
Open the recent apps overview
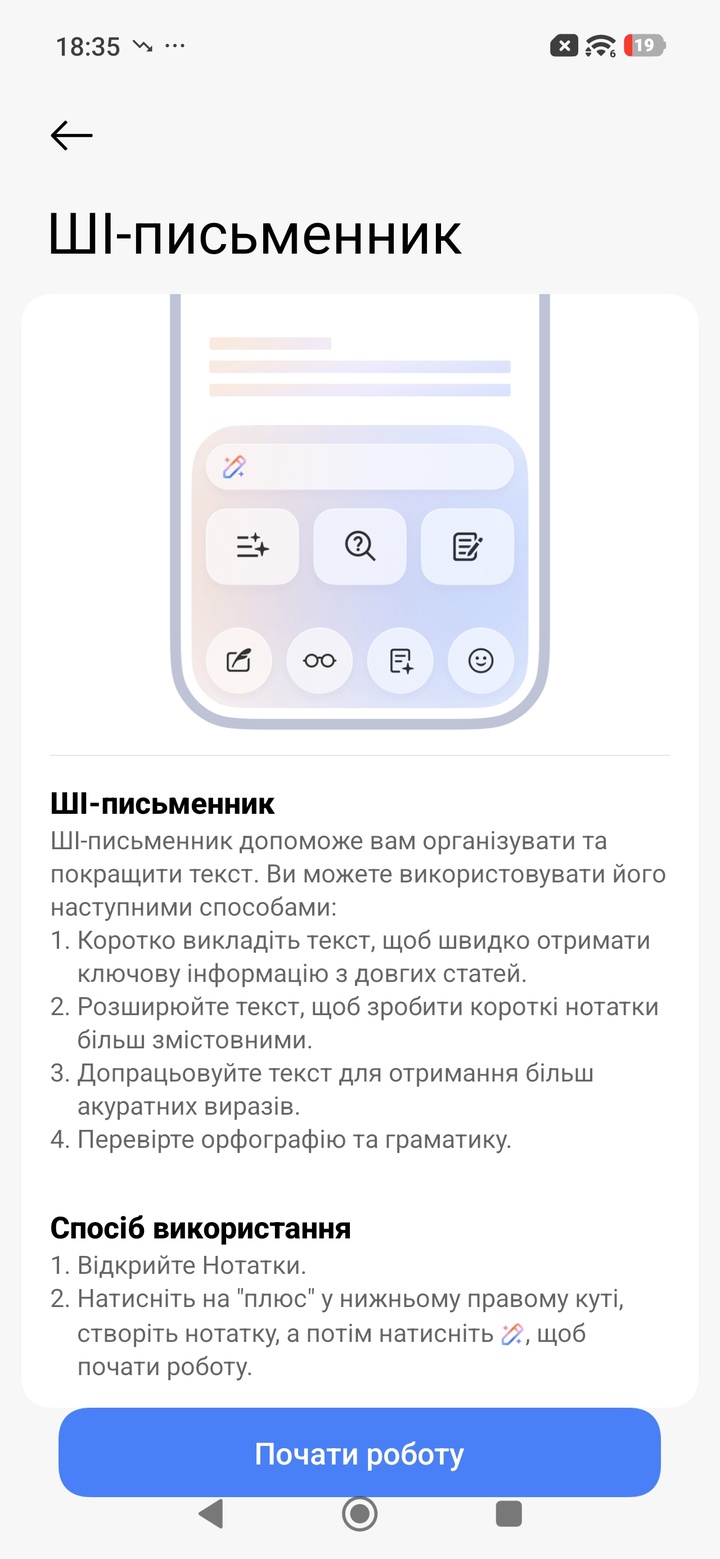pos(509,1514)
